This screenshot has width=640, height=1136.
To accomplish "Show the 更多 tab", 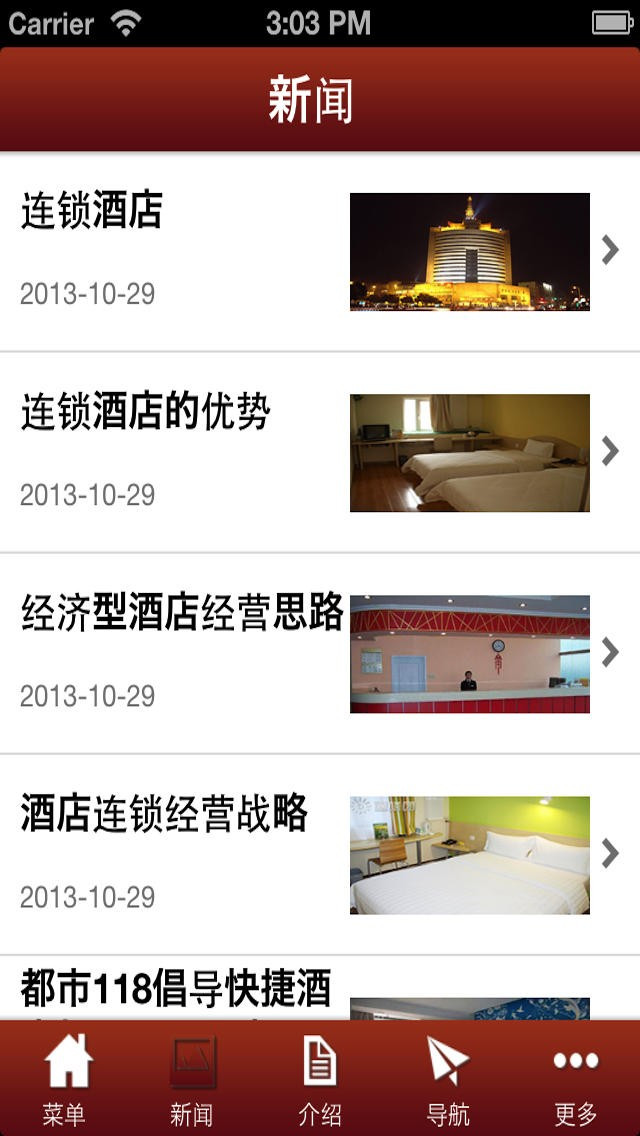I will pos(576,1080).
